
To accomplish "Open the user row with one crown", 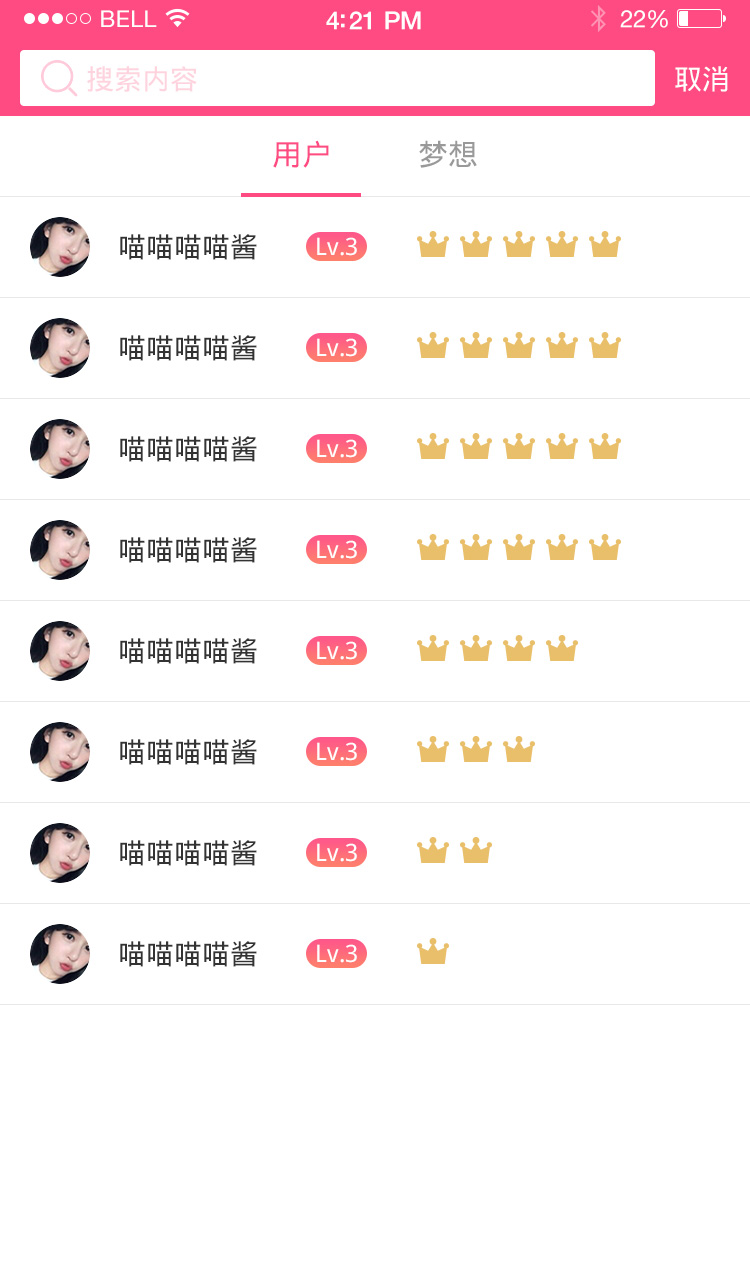I will click(375, 954).
